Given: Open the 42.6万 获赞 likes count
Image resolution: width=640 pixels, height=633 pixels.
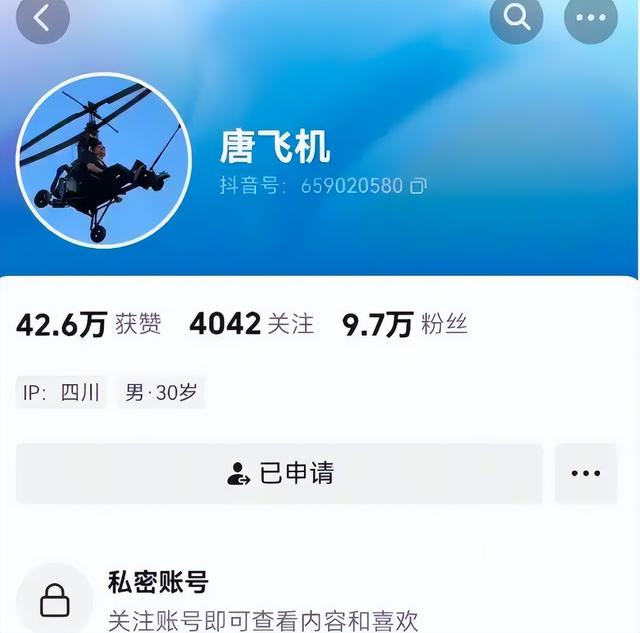Looking at the screenshot, I should click(88, 324).
